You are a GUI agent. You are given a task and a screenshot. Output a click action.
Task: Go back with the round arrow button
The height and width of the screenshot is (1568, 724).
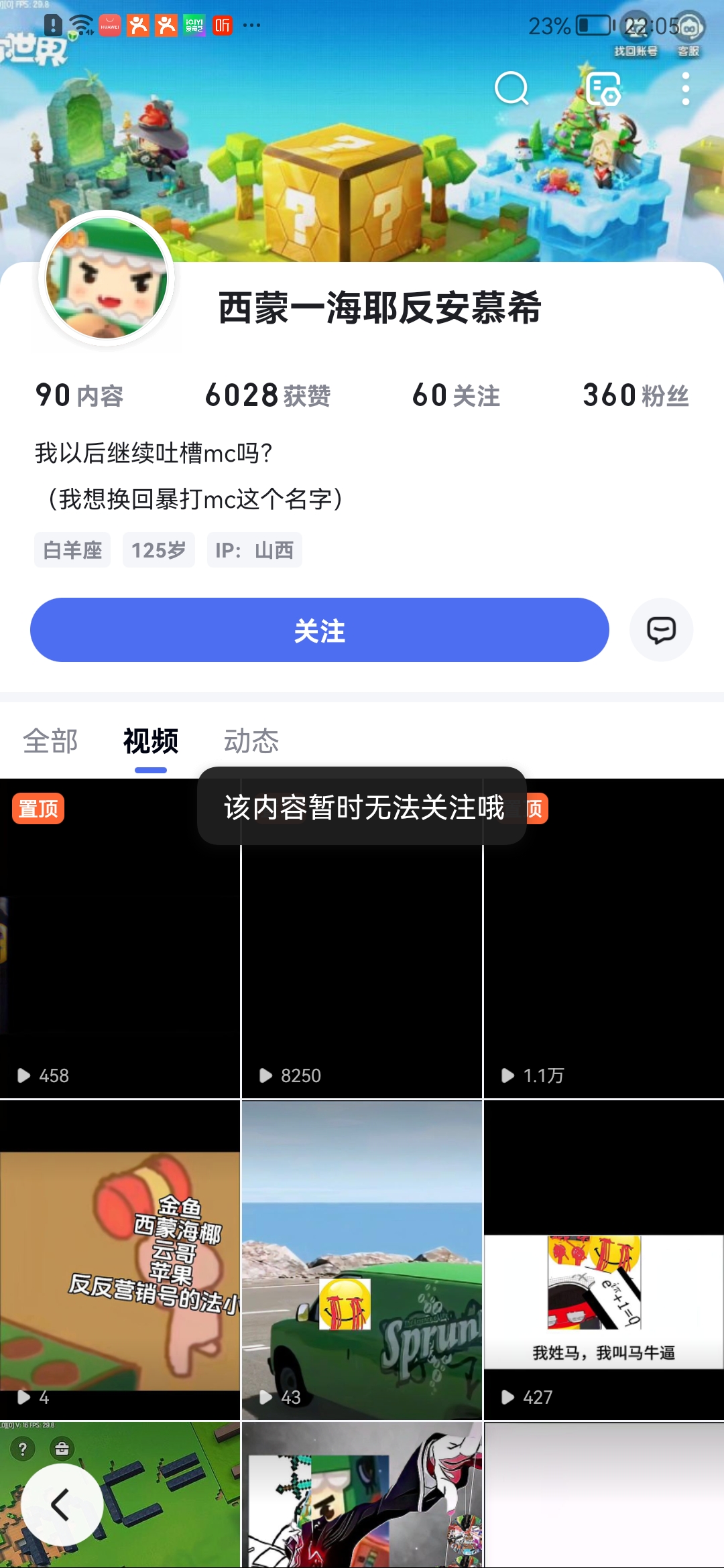tap(62, 1505)
